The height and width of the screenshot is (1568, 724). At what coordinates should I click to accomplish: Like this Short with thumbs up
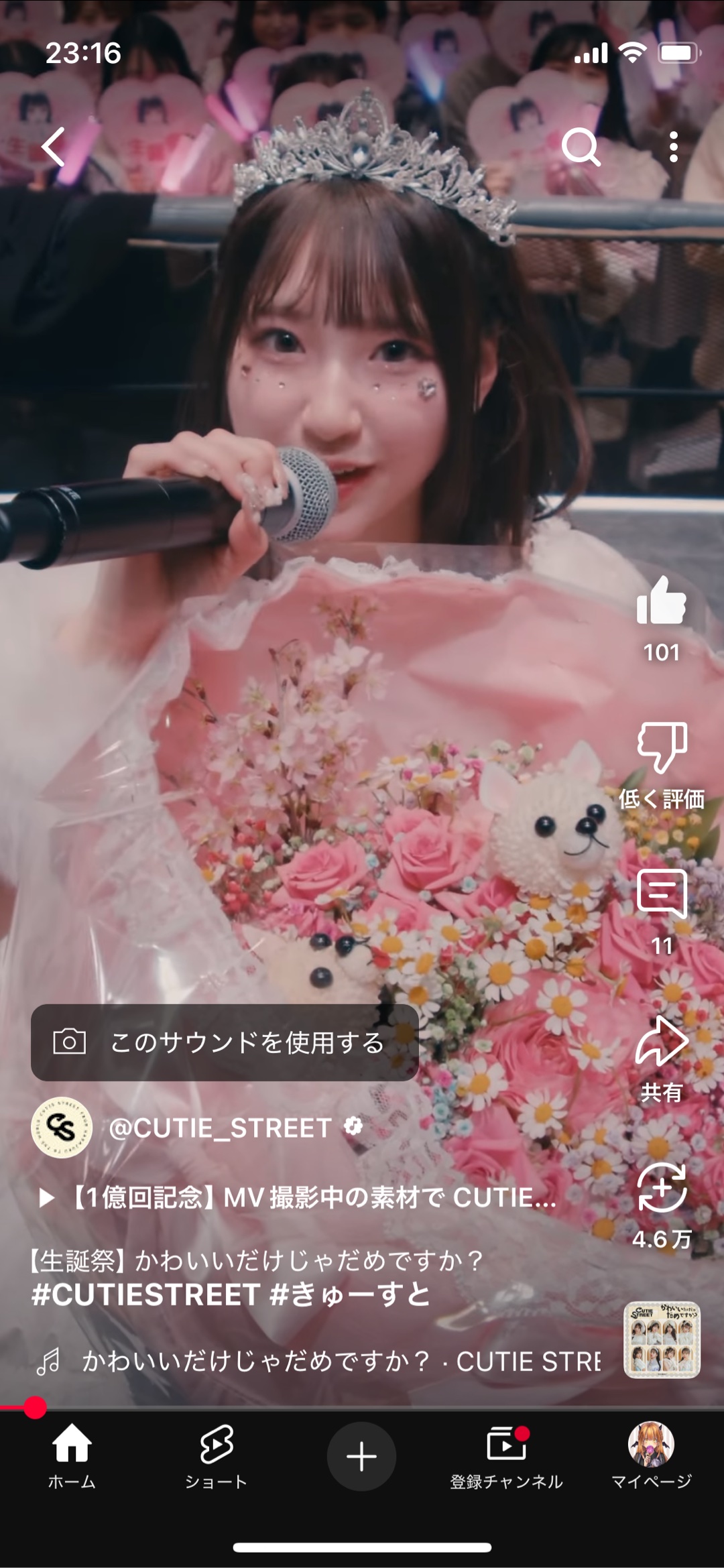click(x=662, y=601)
